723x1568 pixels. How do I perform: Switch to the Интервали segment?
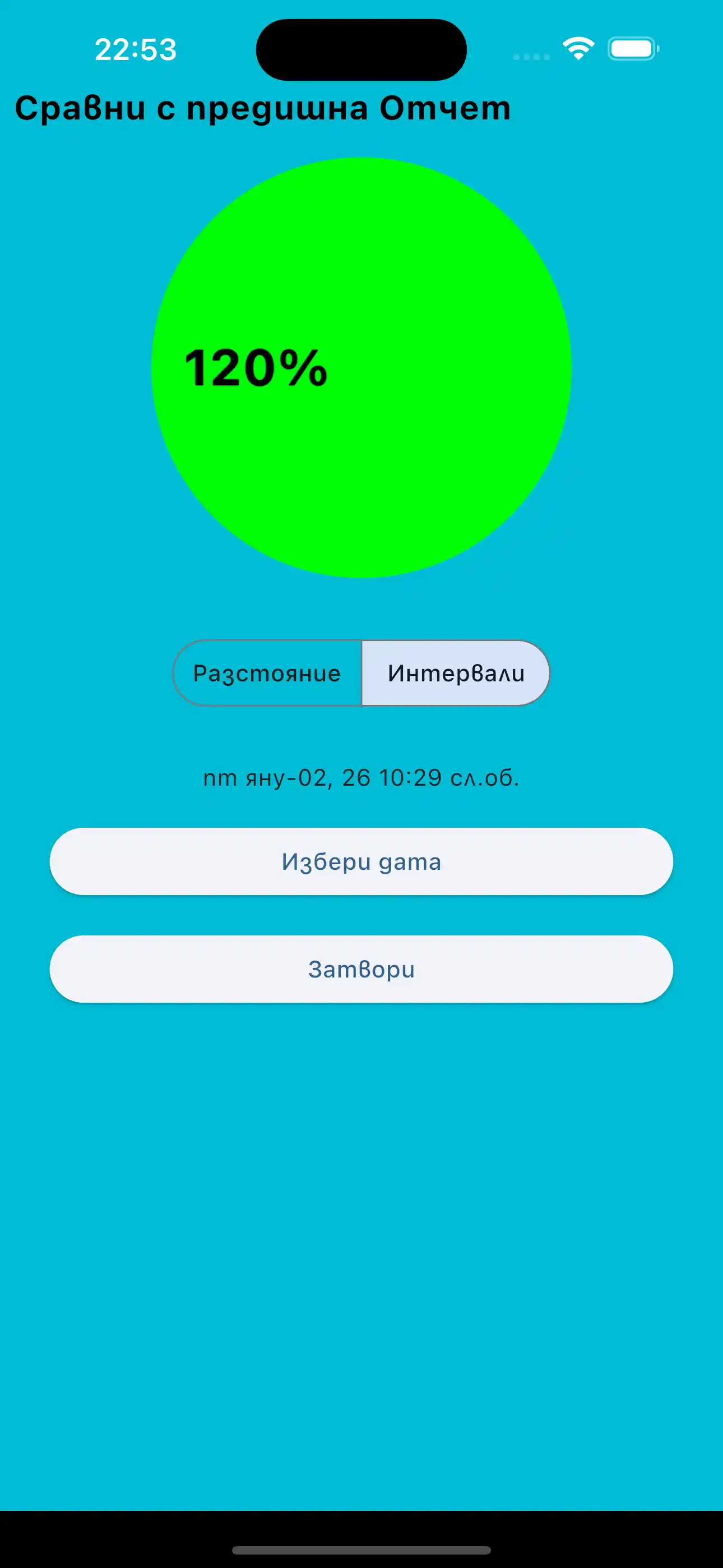pyautogui.click(x=455, y=673)
